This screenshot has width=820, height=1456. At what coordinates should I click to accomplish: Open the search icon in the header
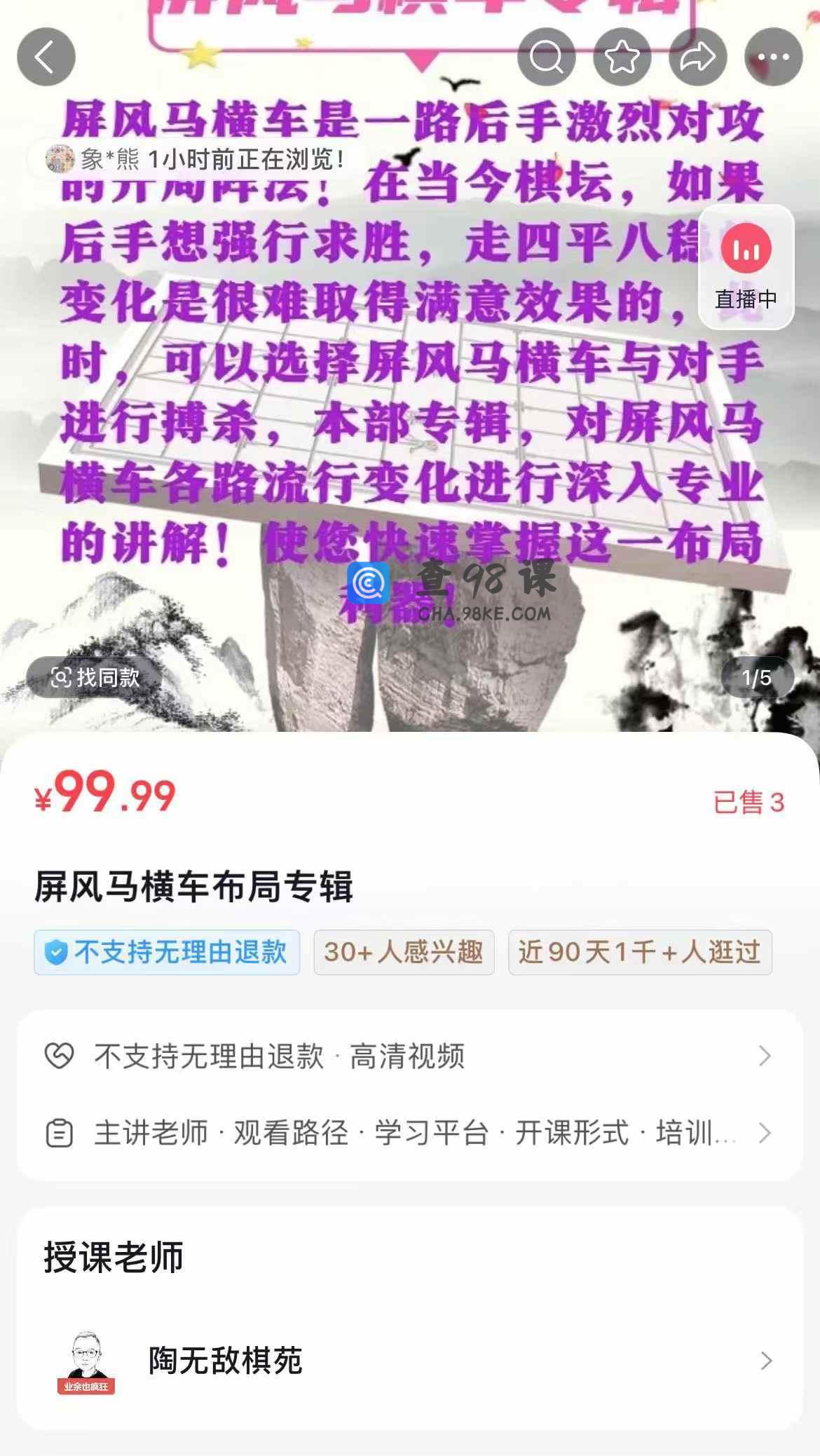[546, 57]
